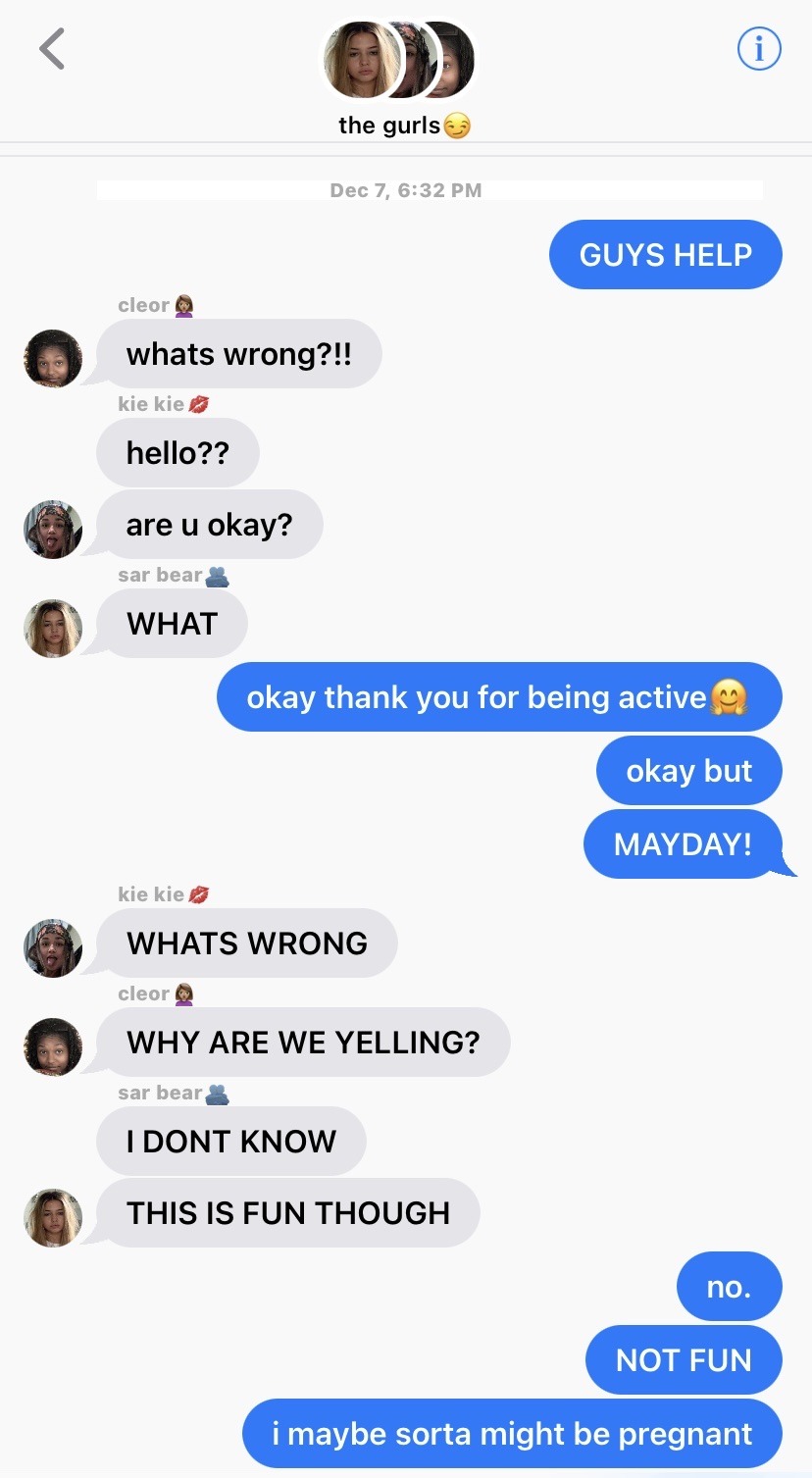Open kie kie's avatar beside "are u okay?"
The image size is (812, 1478).
click(x=53, y=530)
